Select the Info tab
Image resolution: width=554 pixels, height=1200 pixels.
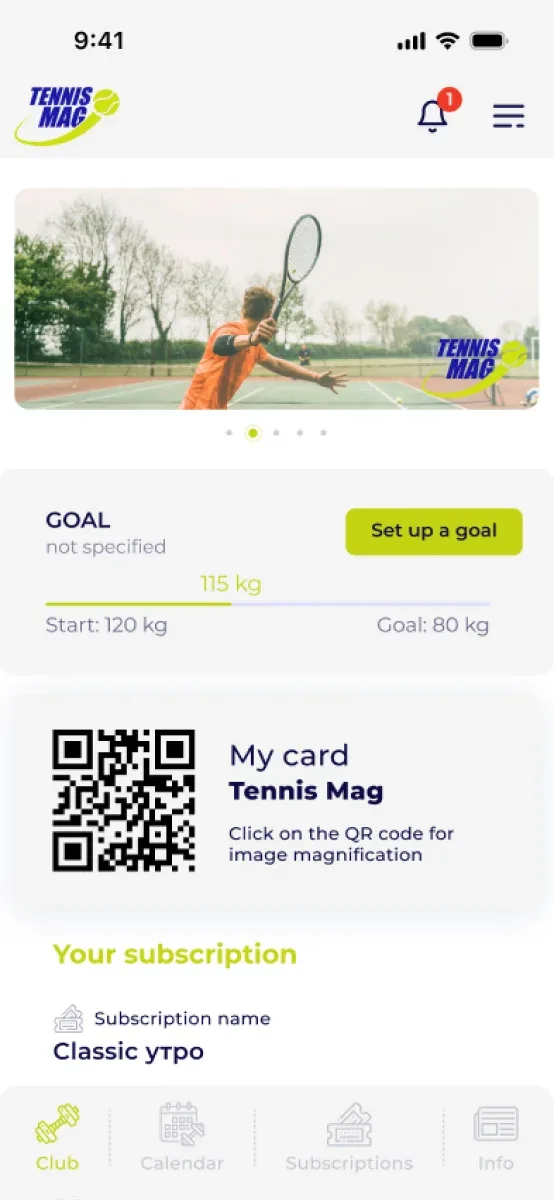(496, 1137)
